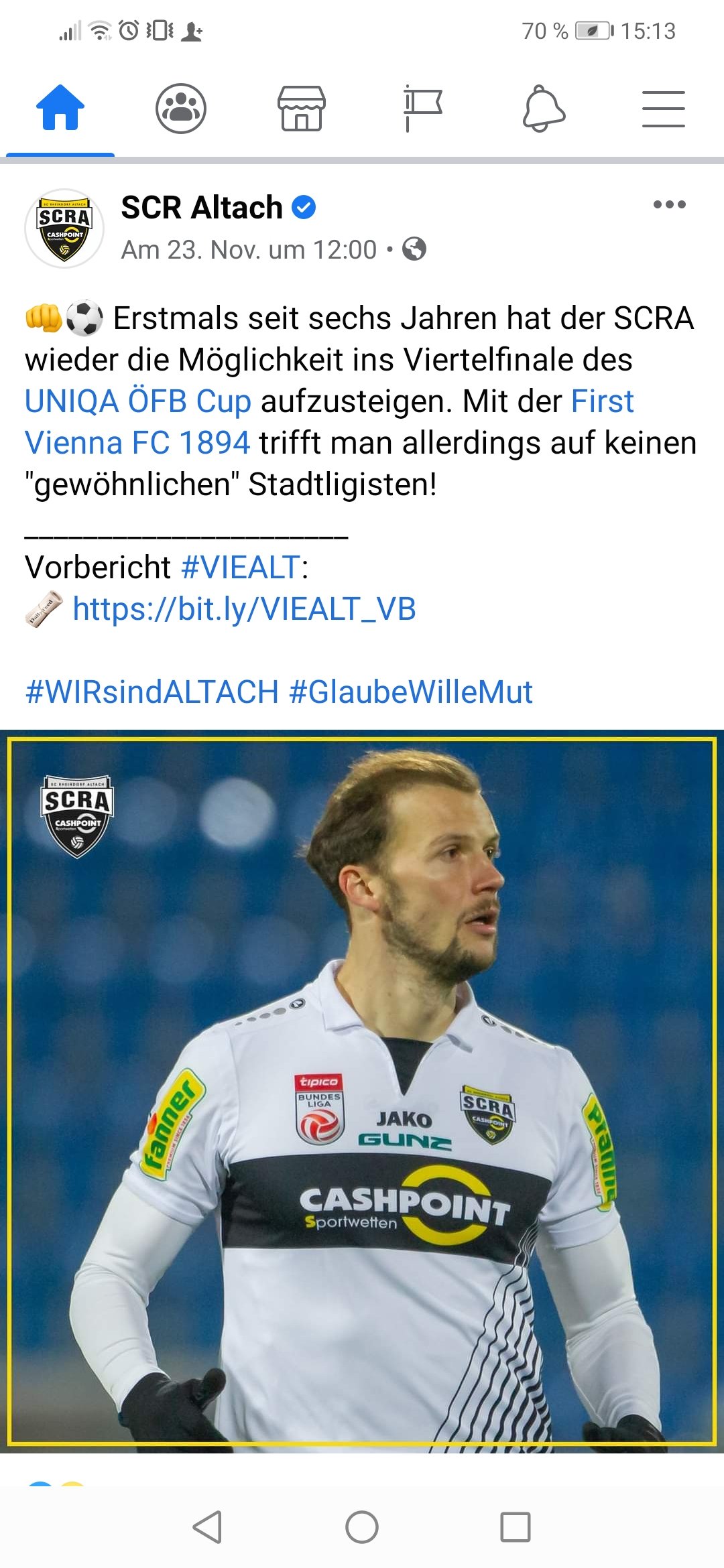Switch to the Pages flag tab
Viewport: 724px width, 1568px height.
[x=422, y=108]
